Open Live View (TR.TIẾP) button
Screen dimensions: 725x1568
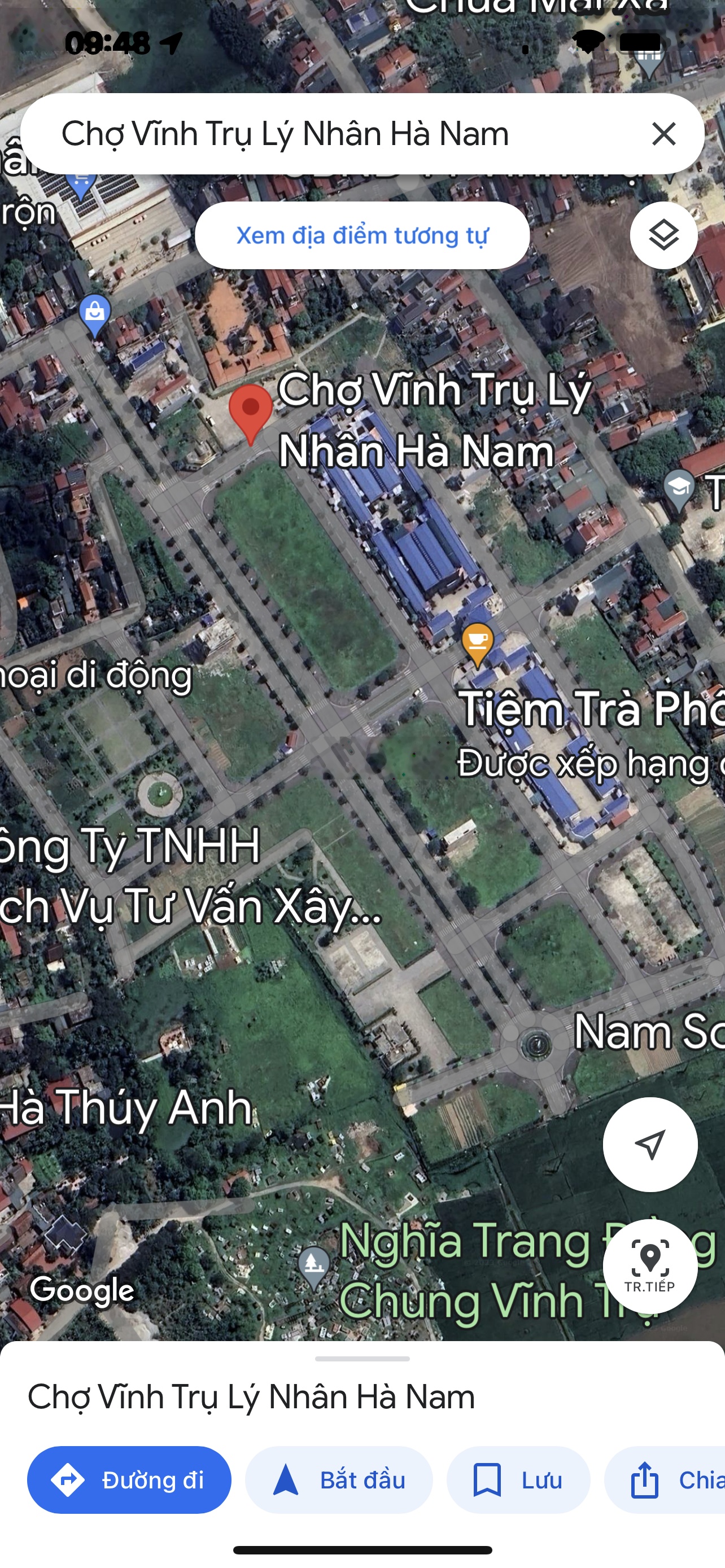(649, 1266)
